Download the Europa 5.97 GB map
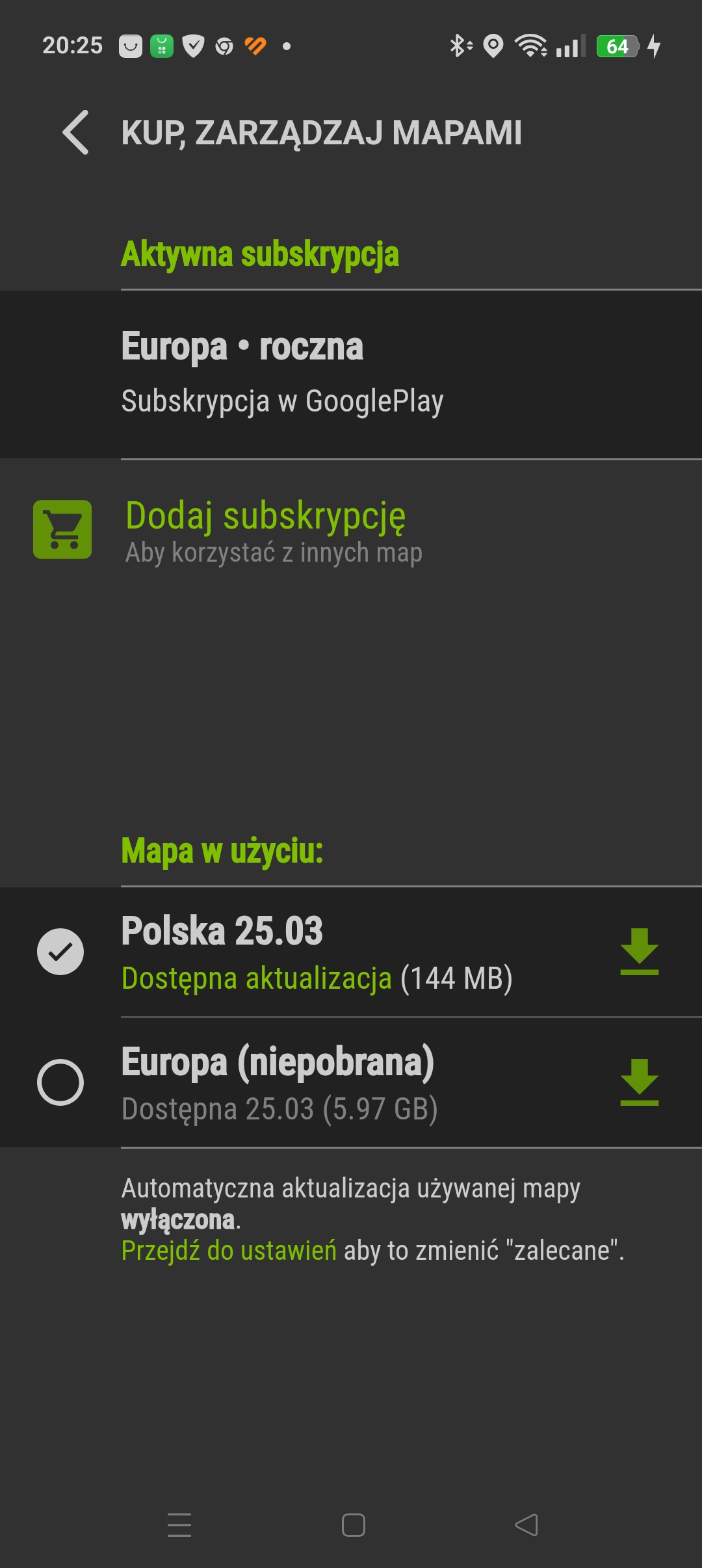 coord(640,1082)
